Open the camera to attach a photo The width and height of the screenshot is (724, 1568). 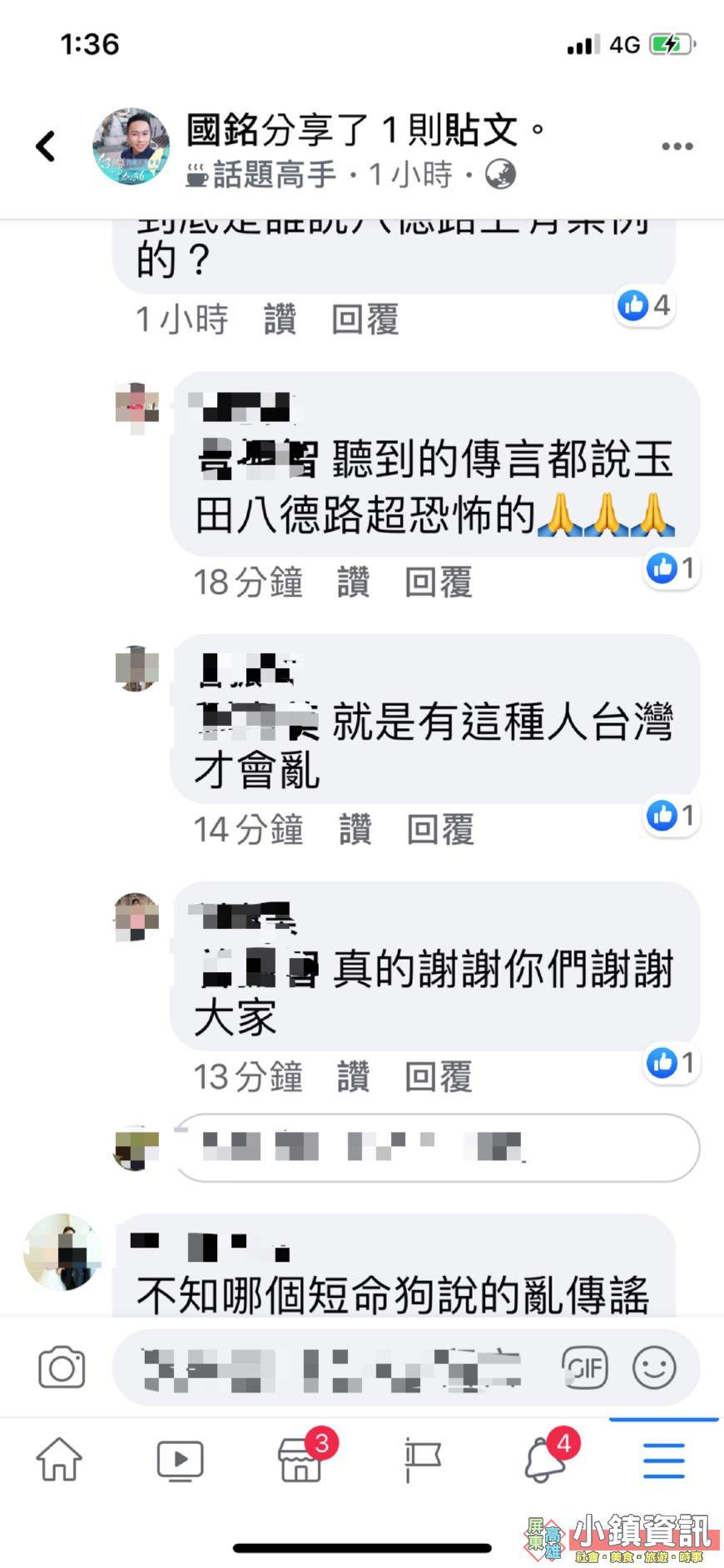[x=62, y=1367]
